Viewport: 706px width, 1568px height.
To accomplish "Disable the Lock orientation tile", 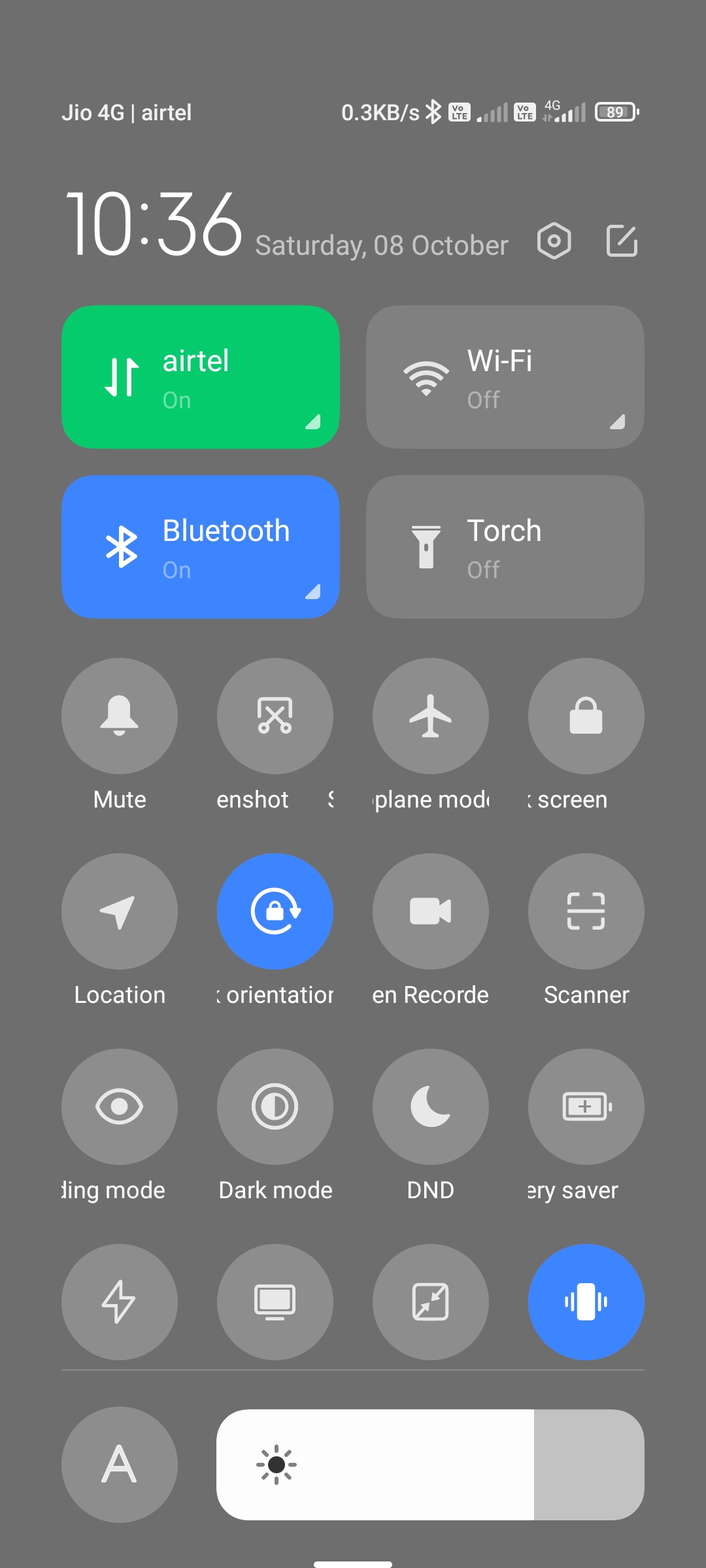I will pos(275,911).
